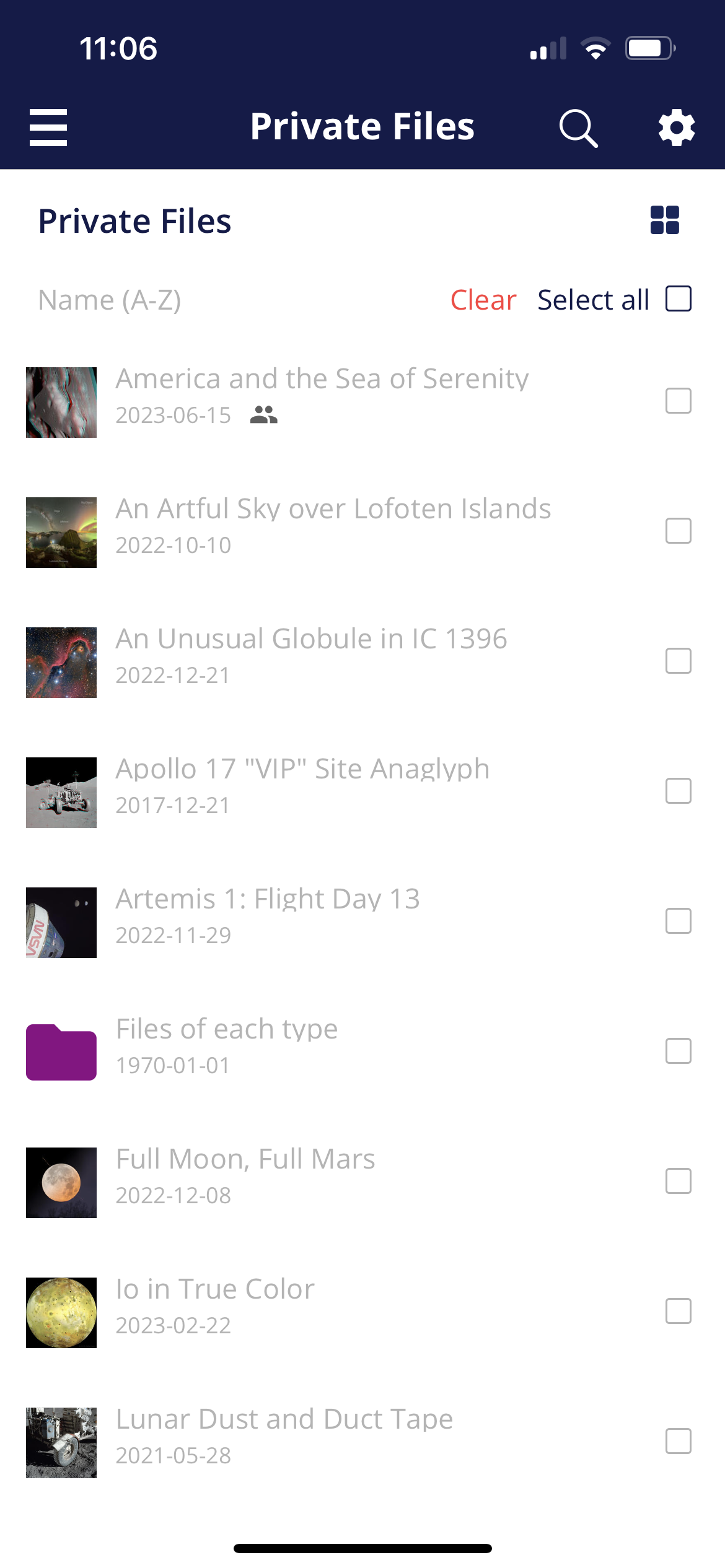Check the Select all checkbox

[x=678, y=299]
